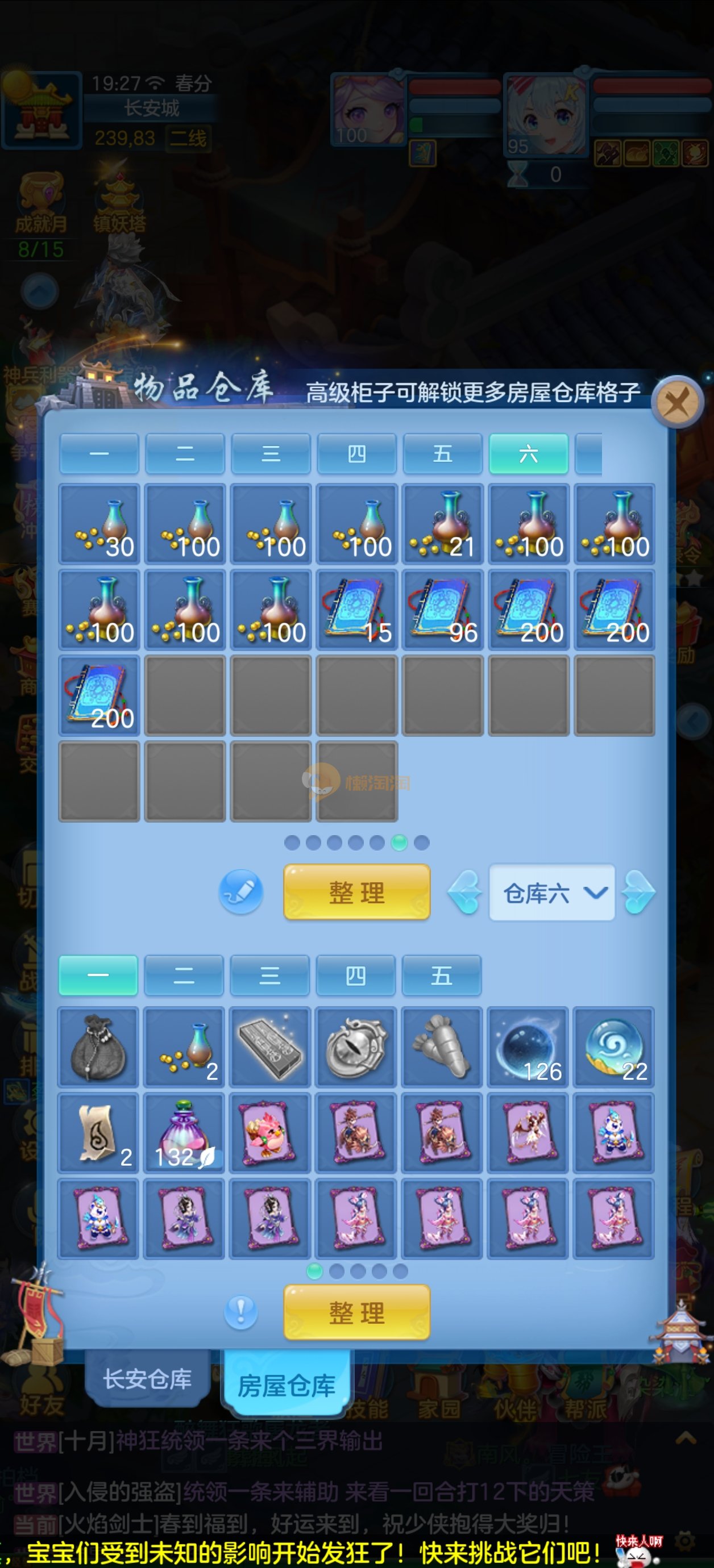Image resolution: width=714 pixels, height=1568 pixels.
Task: Switch to 长安仓库 tab
Action: coord(147,1379)
